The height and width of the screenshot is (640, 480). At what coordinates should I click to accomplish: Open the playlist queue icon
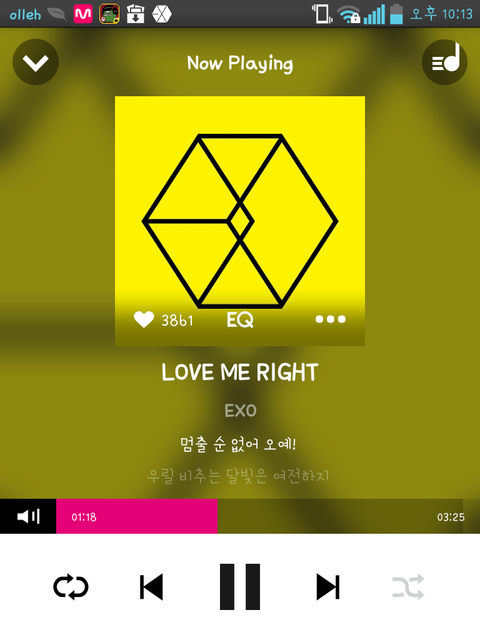coord(444,62)
